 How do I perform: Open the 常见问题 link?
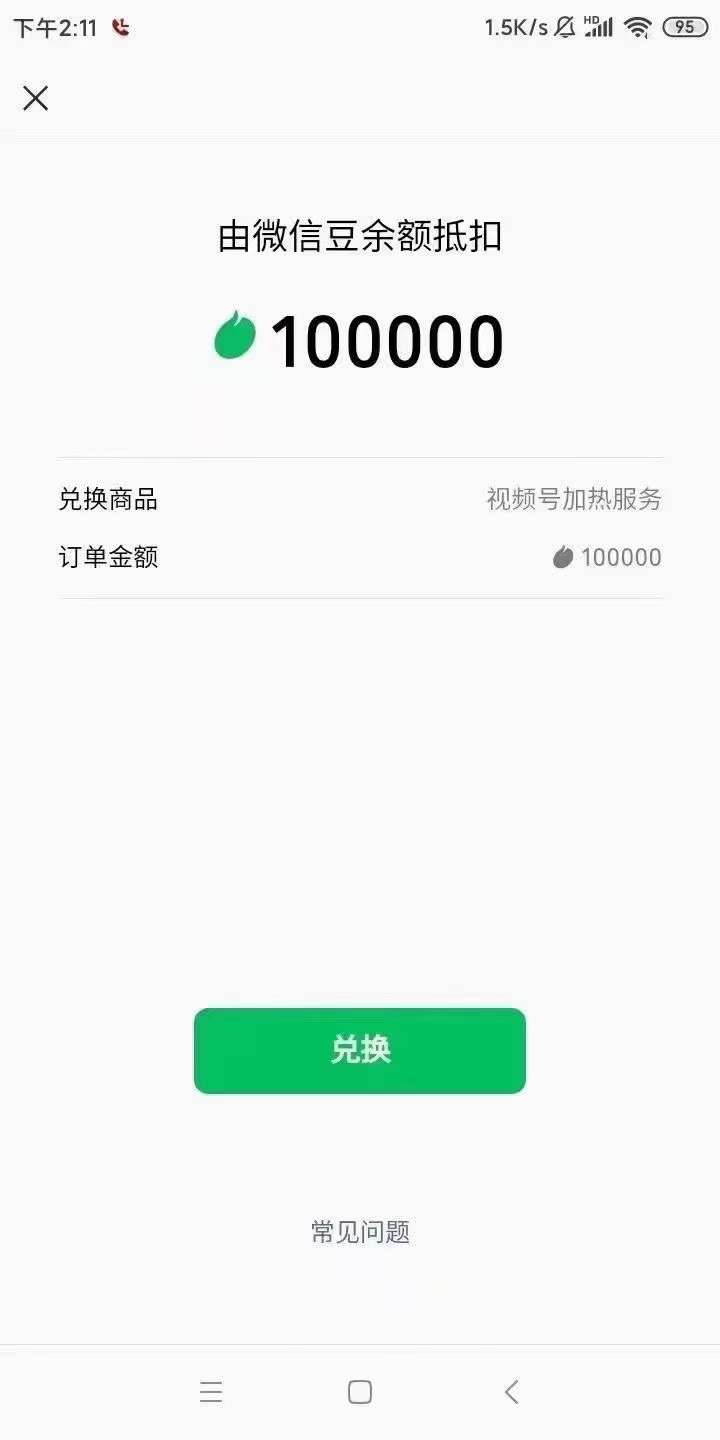click(360, 1232)
